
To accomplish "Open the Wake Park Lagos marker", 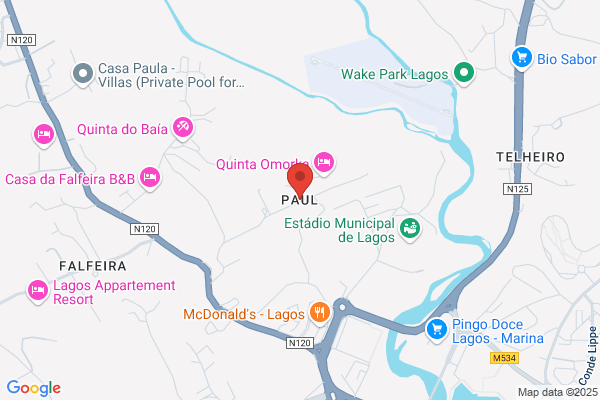I will [x=464, y=73].
